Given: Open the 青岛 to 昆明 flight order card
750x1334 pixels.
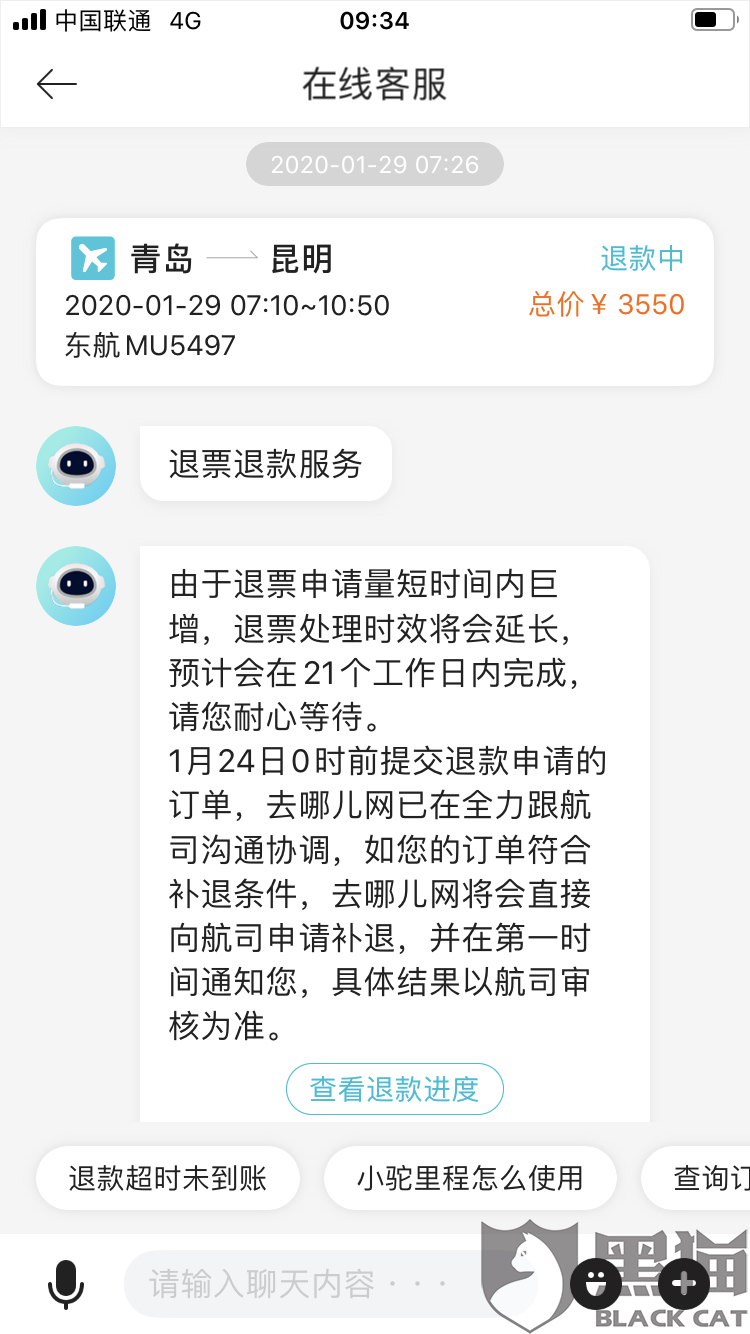Looking at the screenshot, I should (374, 302).
